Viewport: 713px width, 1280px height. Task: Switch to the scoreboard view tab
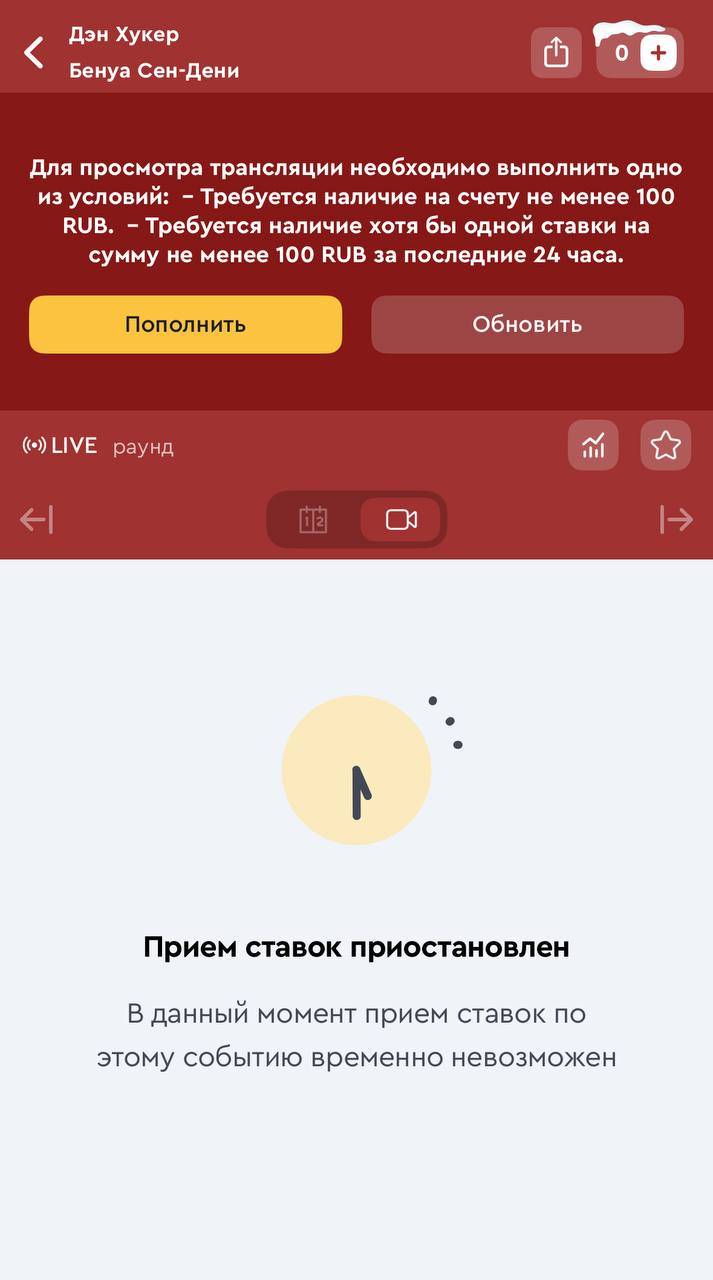(x=313, y=520)
